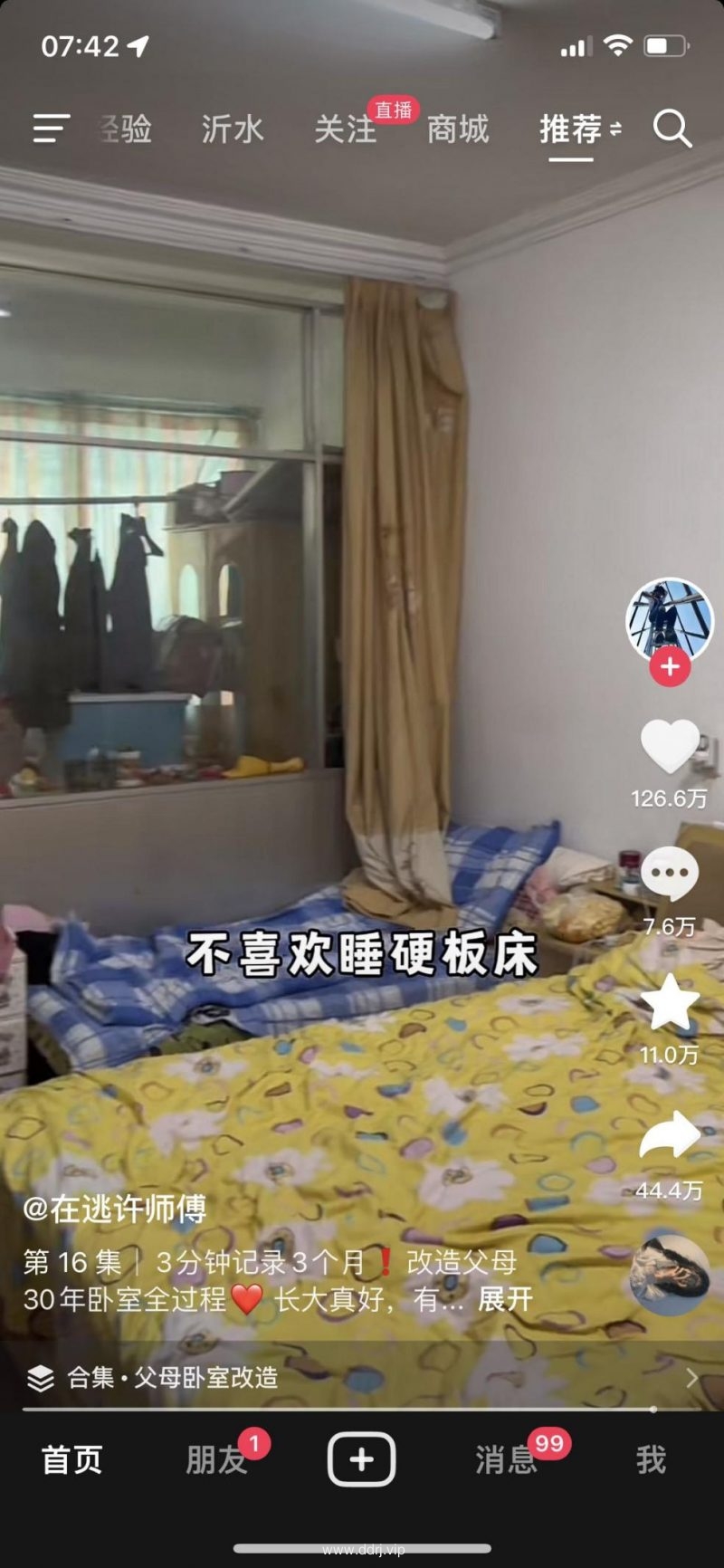Open the spinning music disc
The image size is (724, 1568).
pos(670,1273)
